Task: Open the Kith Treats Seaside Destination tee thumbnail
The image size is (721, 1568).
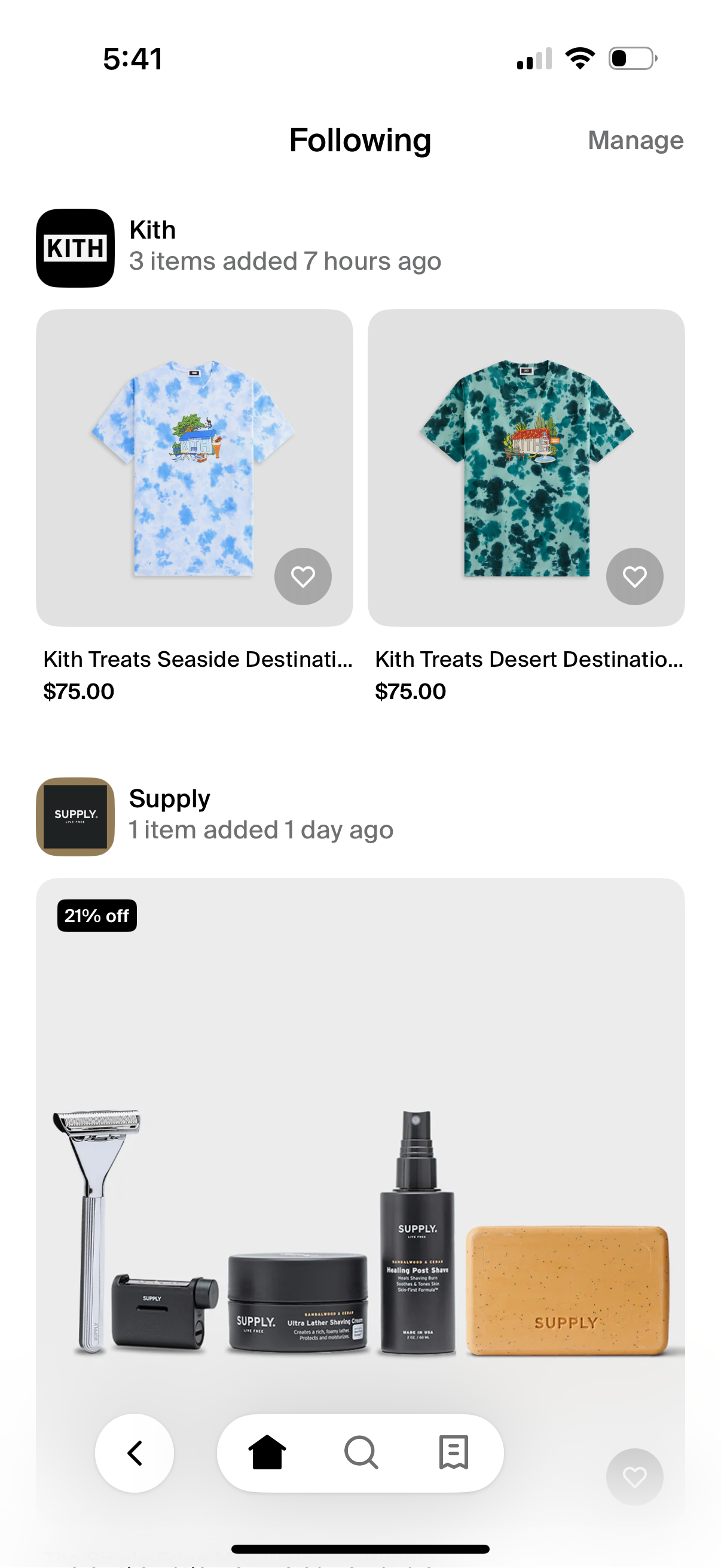Action: click(x=196, y=469)
